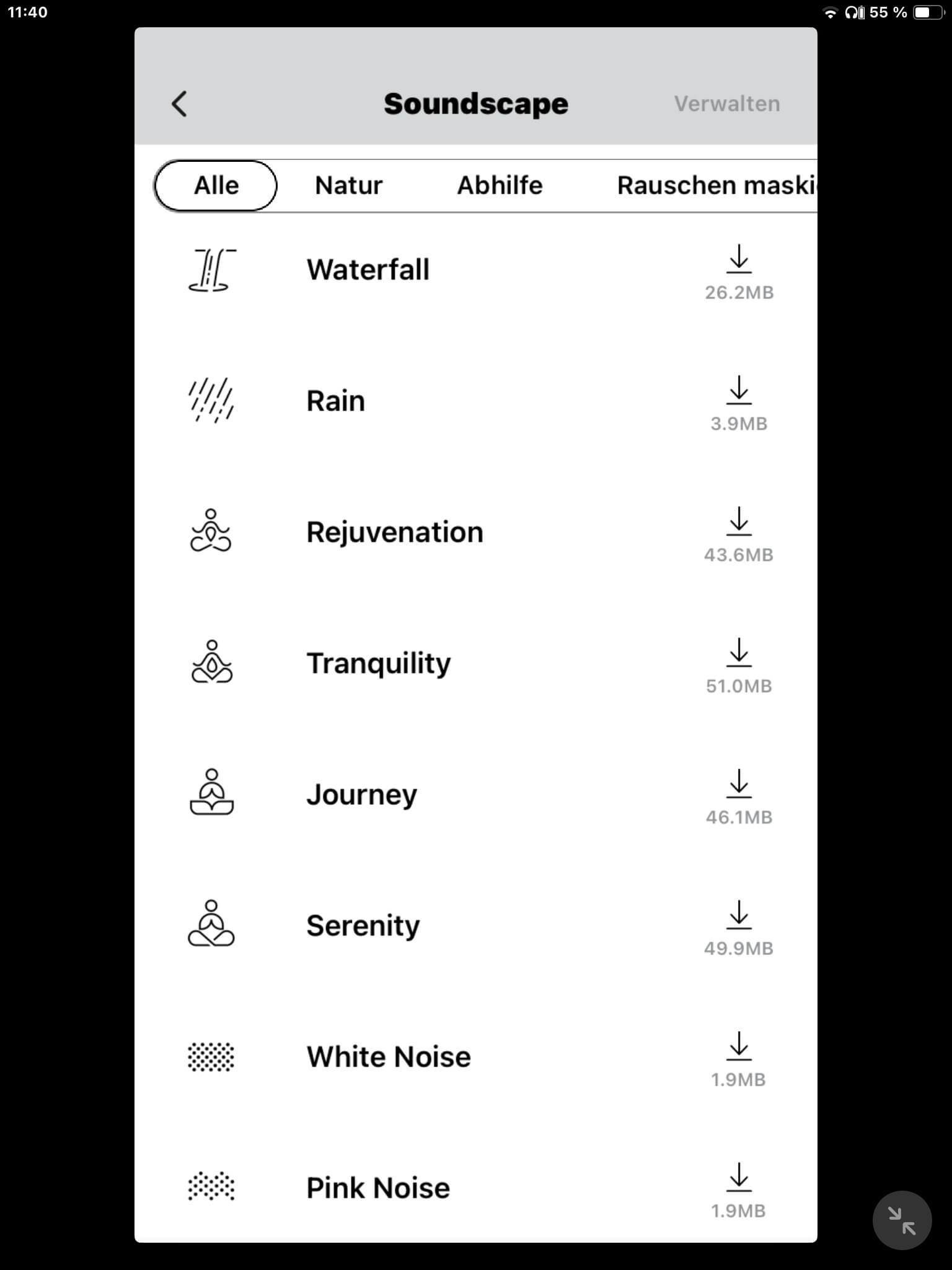Open the Verwalten option

coord(726,104)
